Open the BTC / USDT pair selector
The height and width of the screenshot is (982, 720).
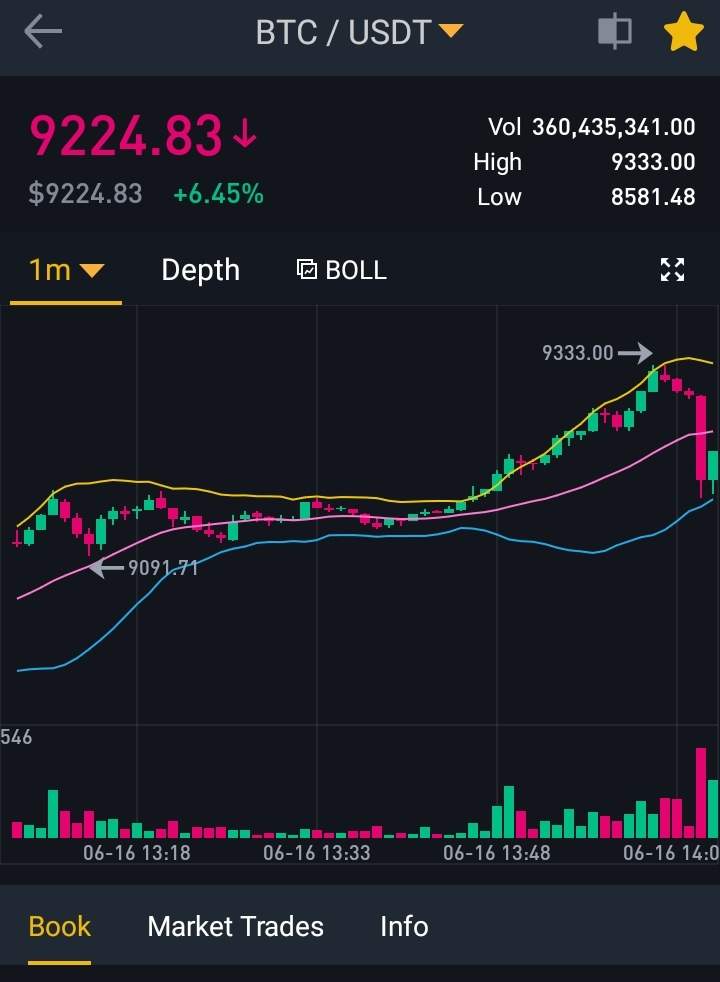[359, 32]
